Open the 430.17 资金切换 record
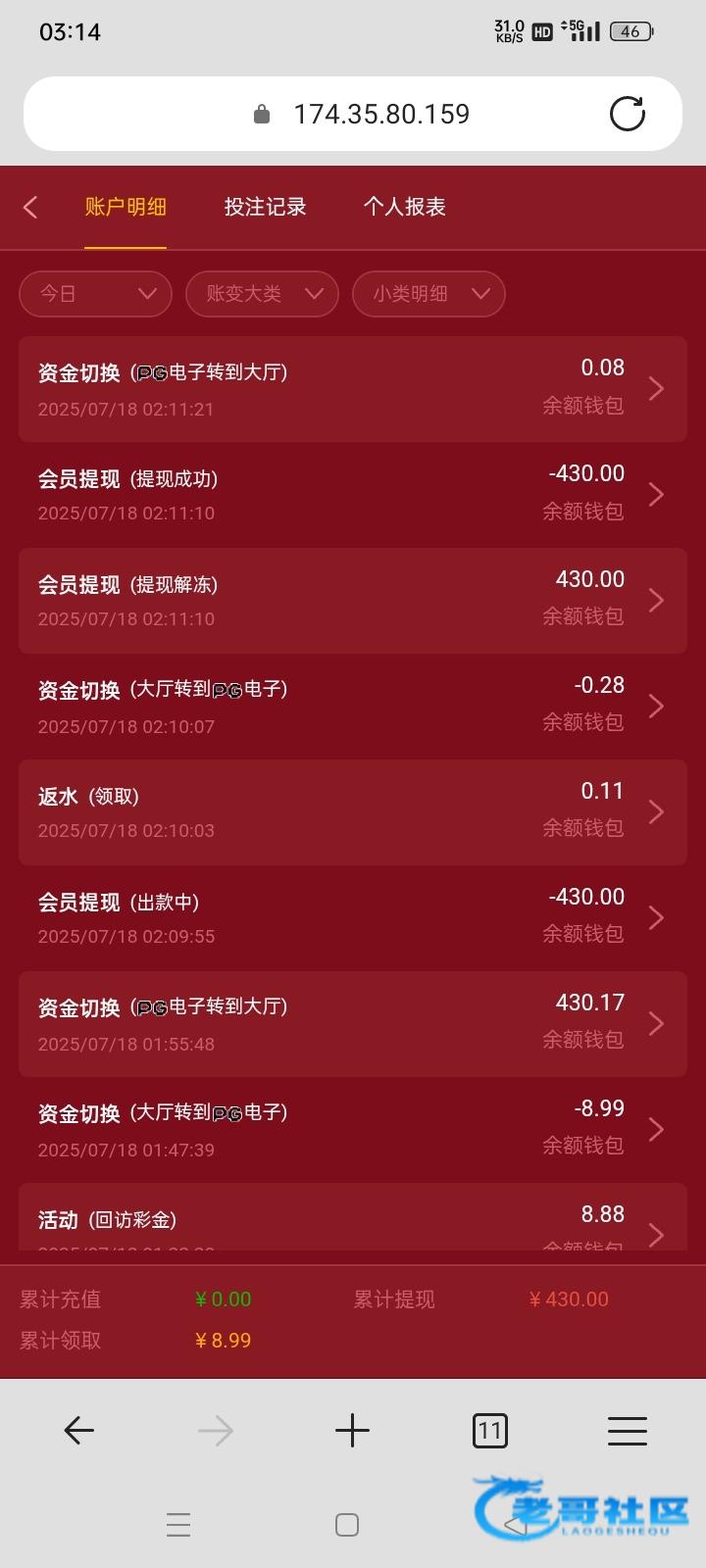This screenshot has width=706, height=1568. point(353,1023)
